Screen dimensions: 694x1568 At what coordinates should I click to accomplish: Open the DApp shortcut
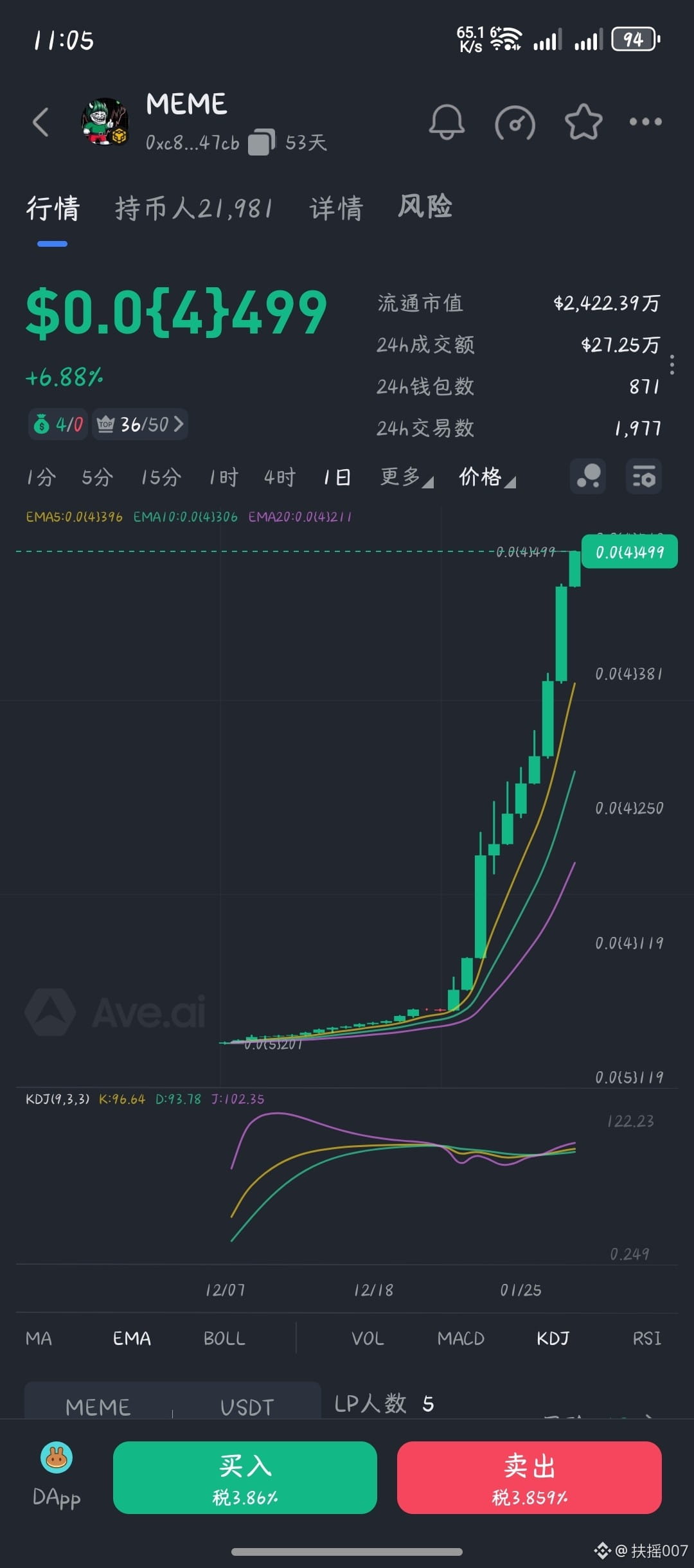[57, 1476]
